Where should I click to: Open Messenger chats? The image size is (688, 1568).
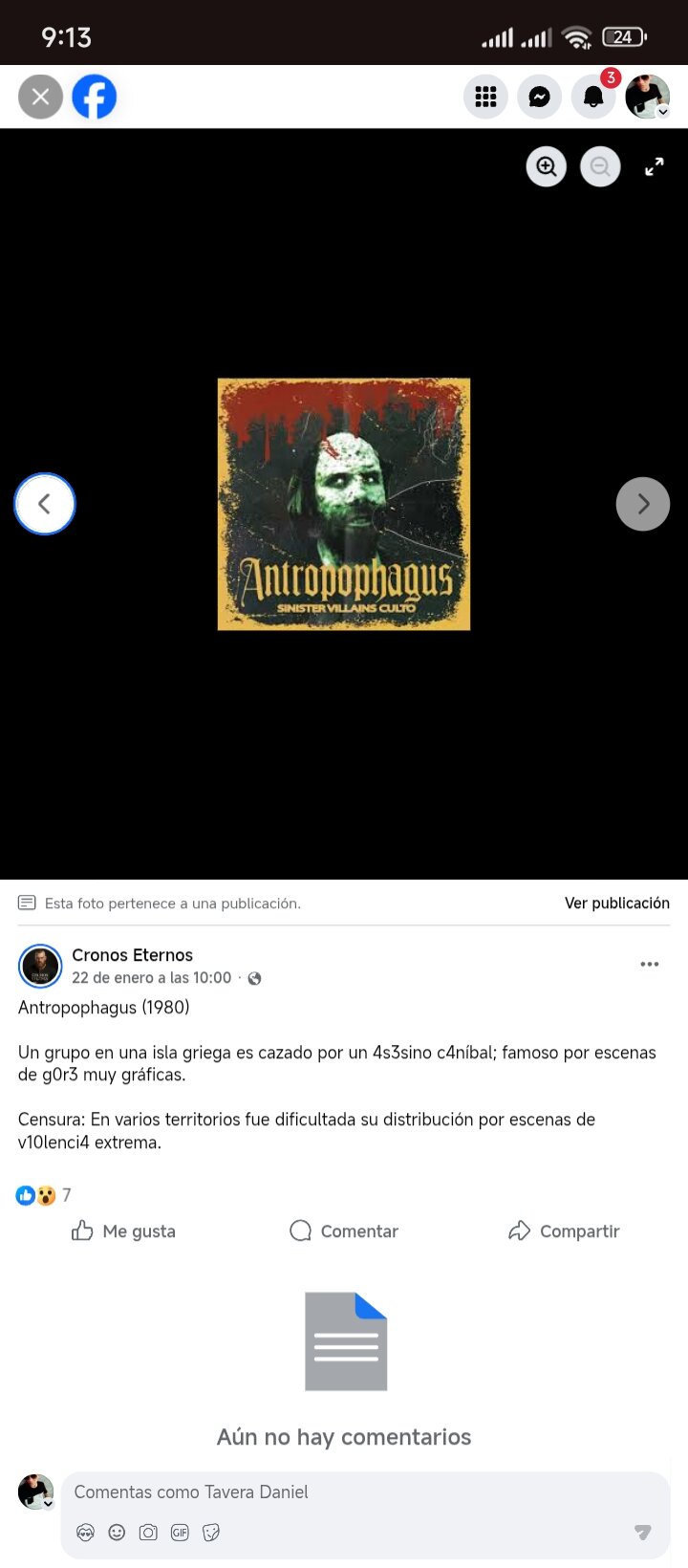click(x=539, y=97)
